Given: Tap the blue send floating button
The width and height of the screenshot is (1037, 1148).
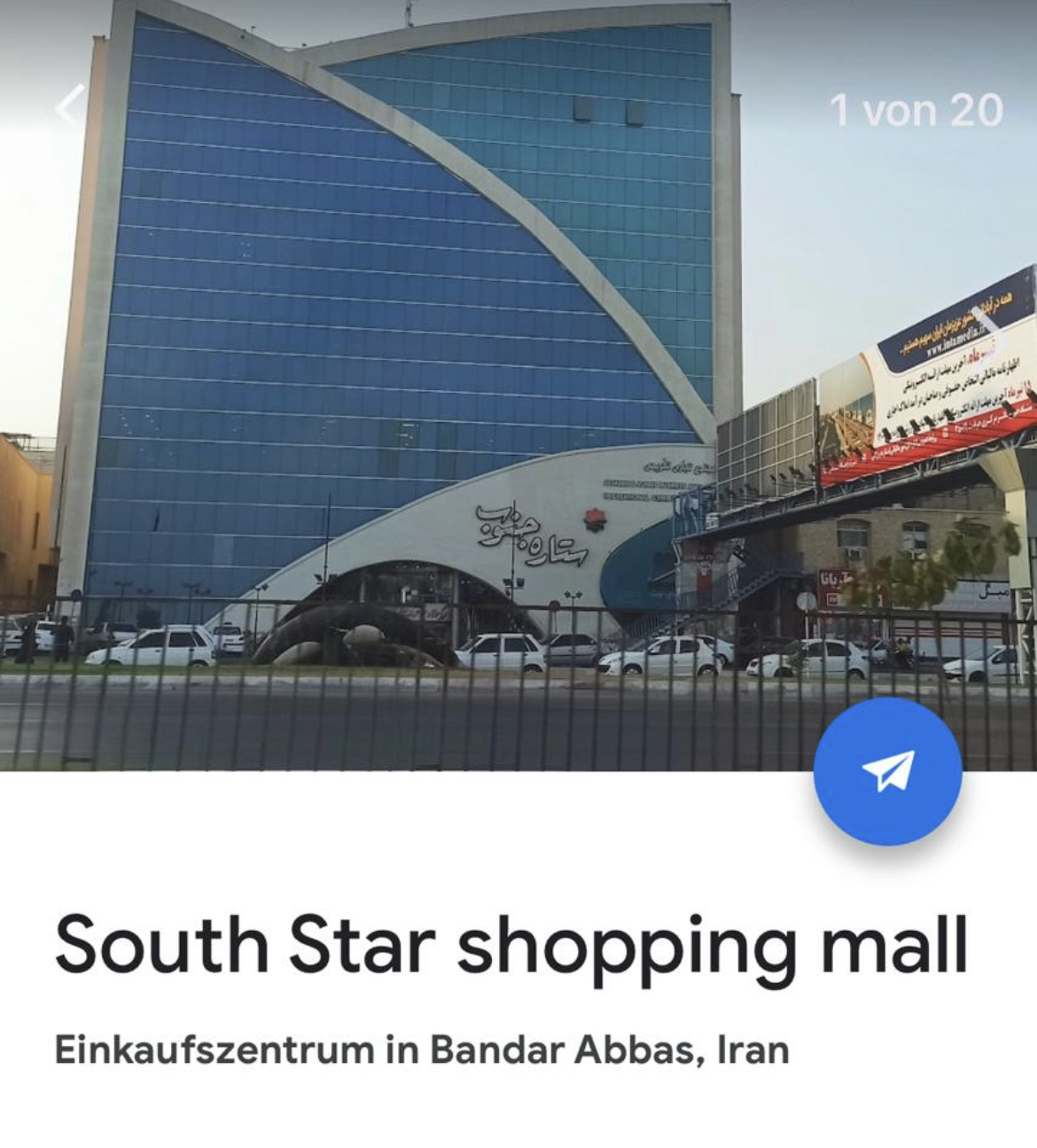Looking at the screenshot, I should [887, 770].
